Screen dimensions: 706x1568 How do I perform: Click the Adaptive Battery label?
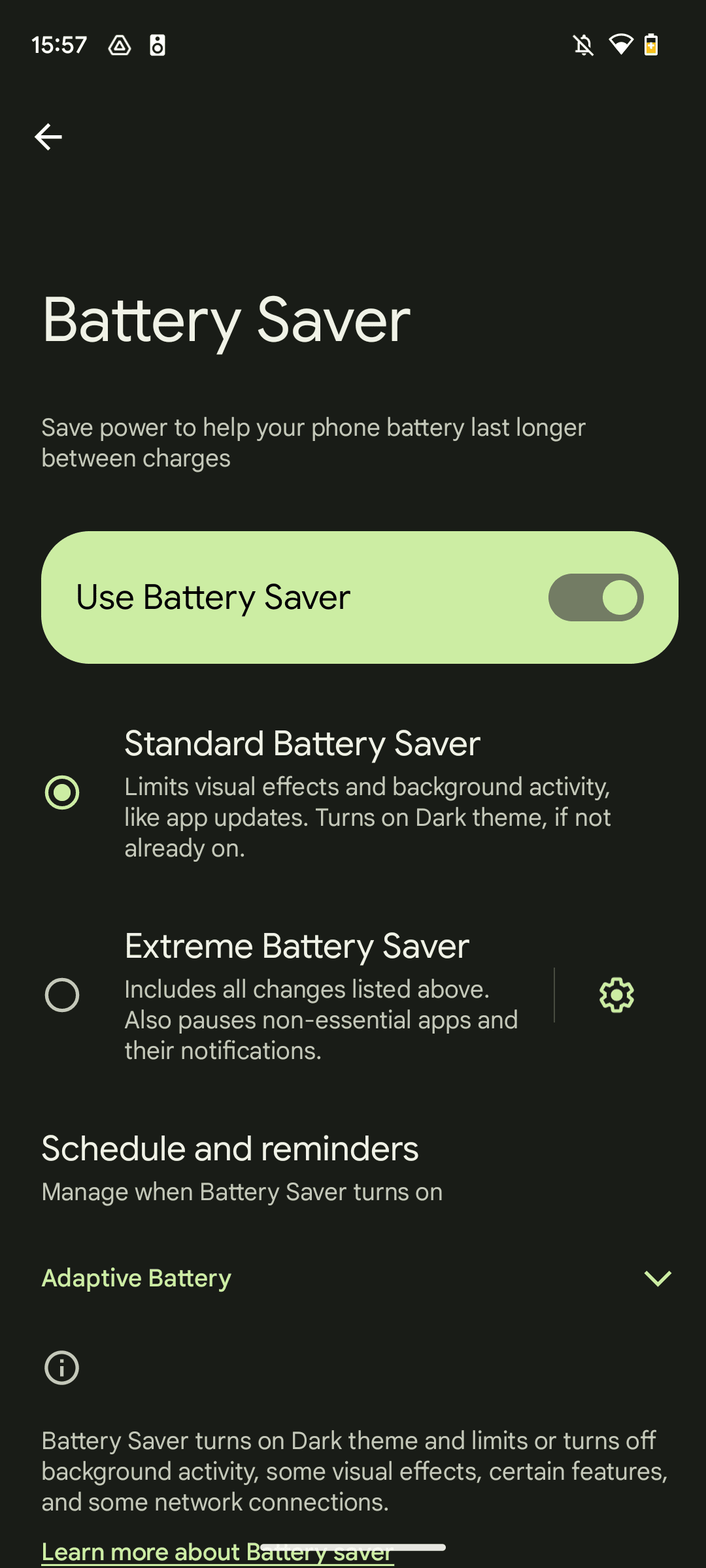click(x=136, y=1279)
